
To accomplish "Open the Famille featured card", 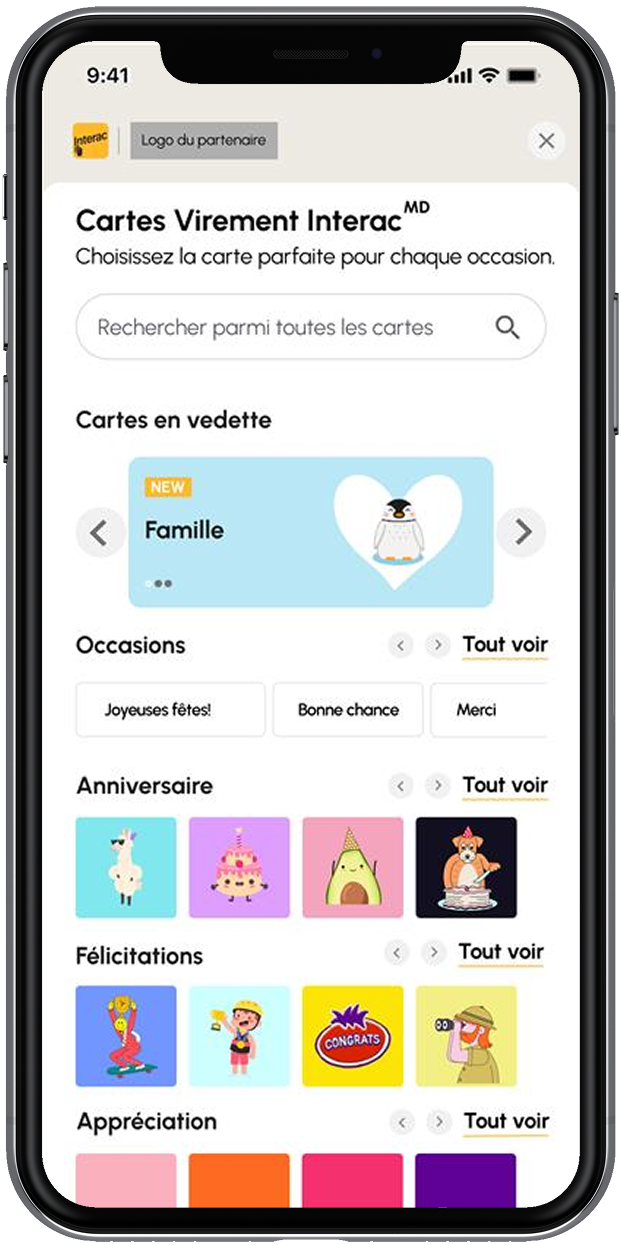I will coord(310,532).
